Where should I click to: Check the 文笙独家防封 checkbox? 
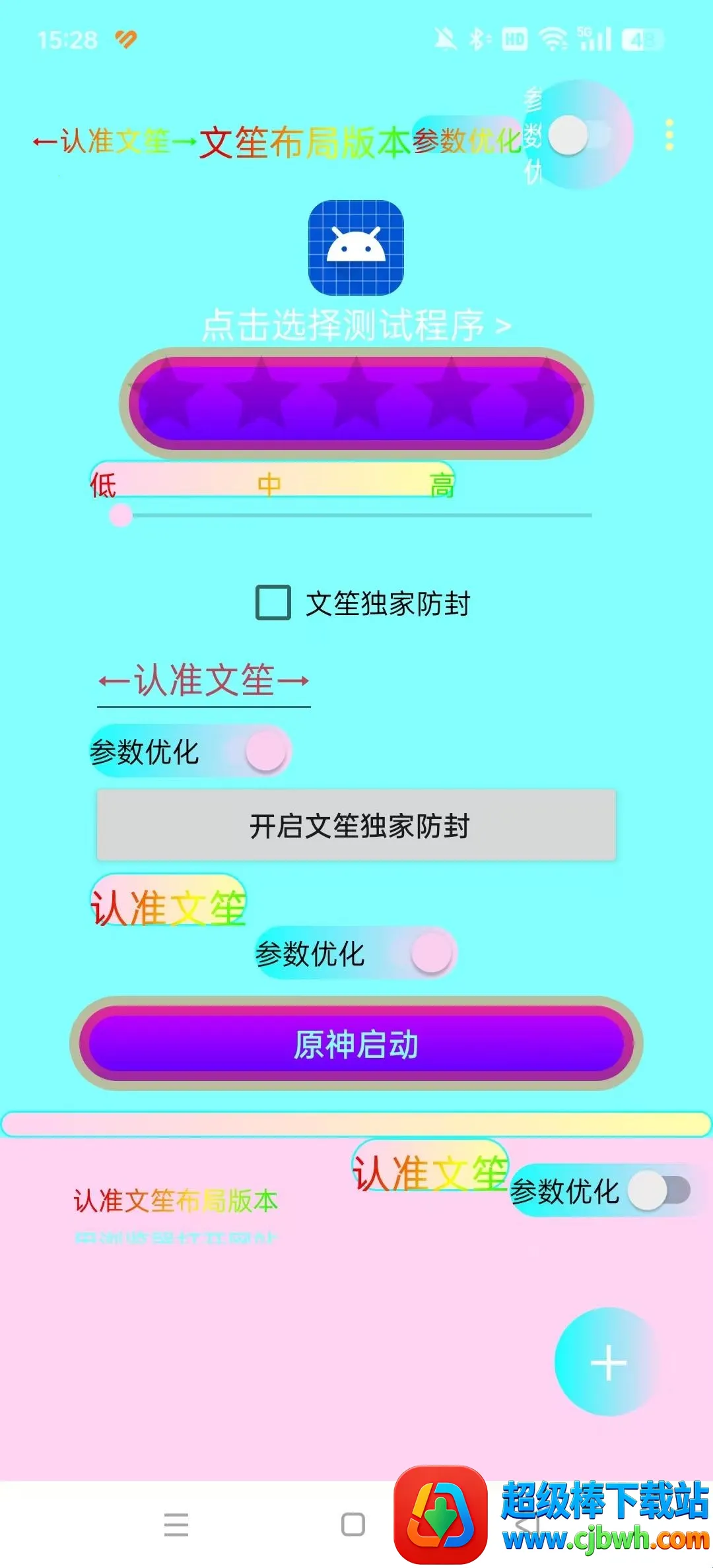[273, 603]
